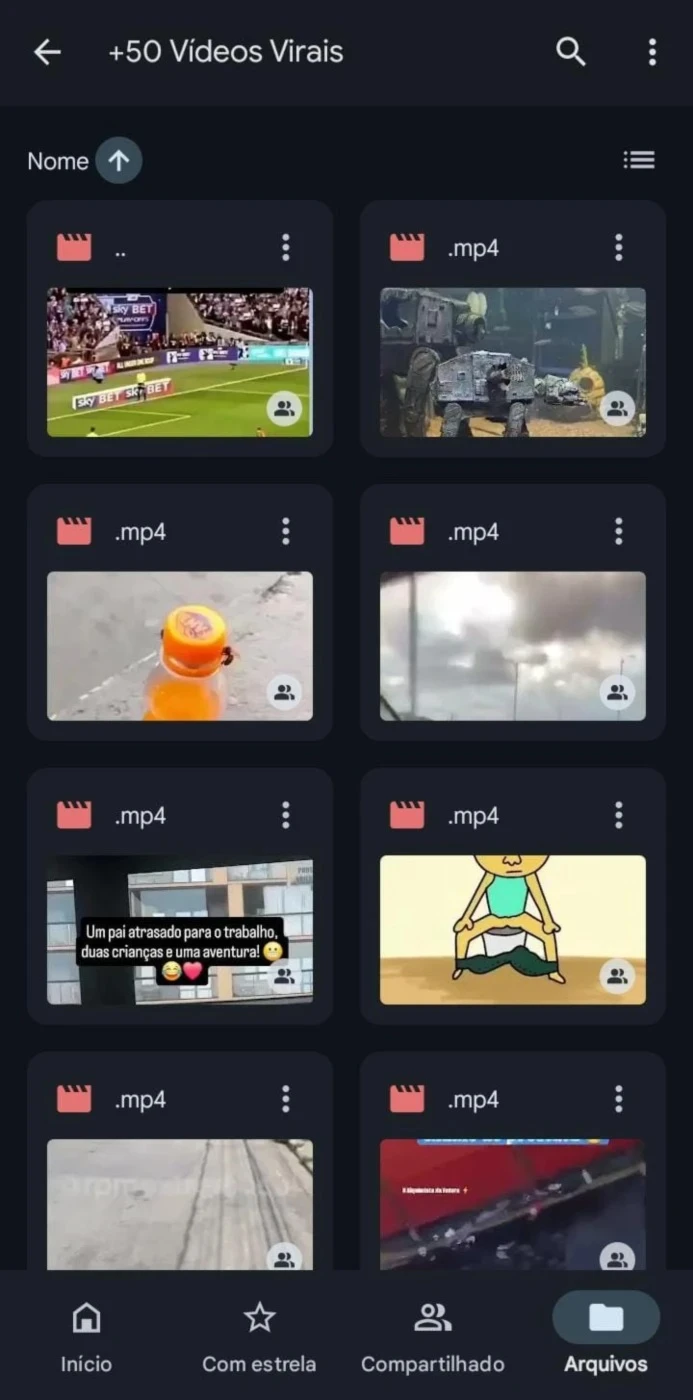Open the football stadium video

coord(180,362)
